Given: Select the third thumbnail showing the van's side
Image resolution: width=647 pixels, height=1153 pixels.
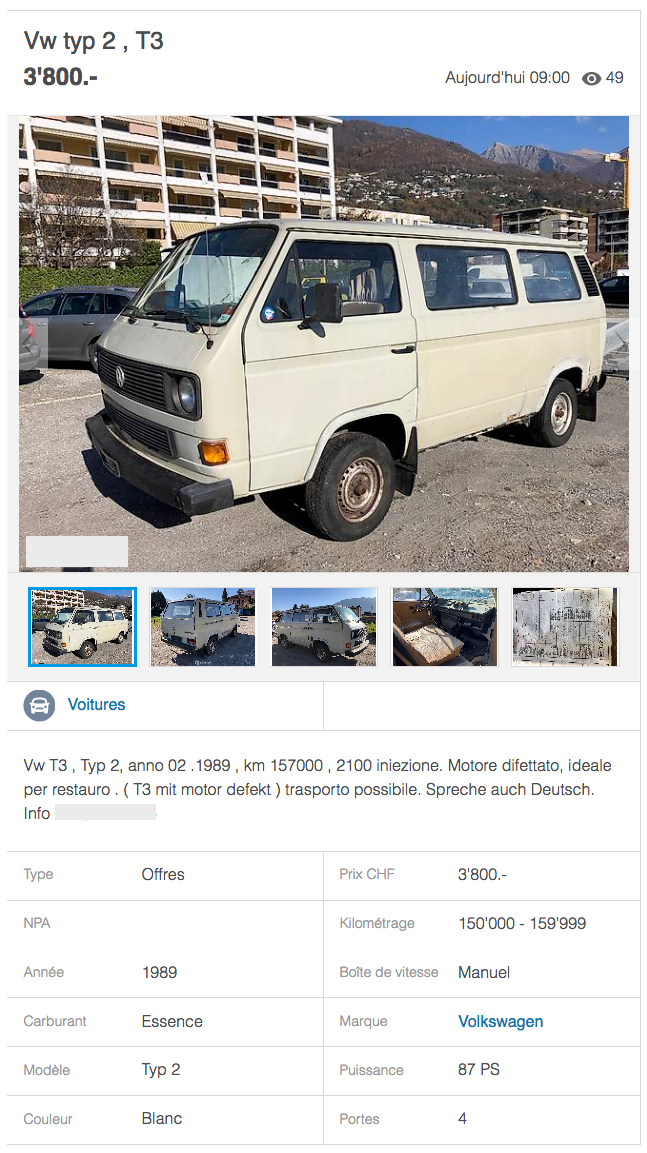Looking at the screenshot, I should (x=324, y=627).
